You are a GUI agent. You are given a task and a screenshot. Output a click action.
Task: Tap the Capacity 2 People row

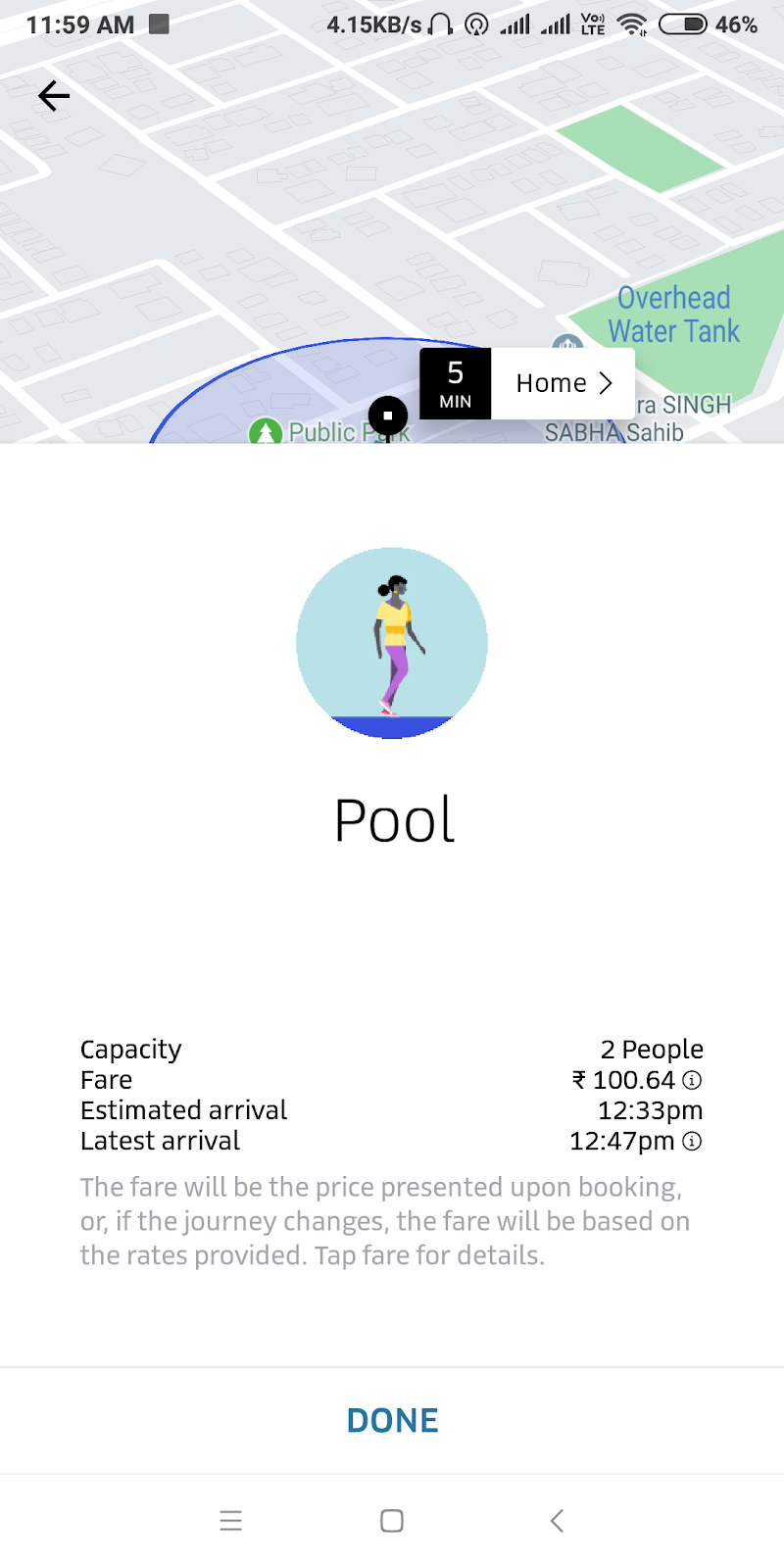tap(392, 1049)
